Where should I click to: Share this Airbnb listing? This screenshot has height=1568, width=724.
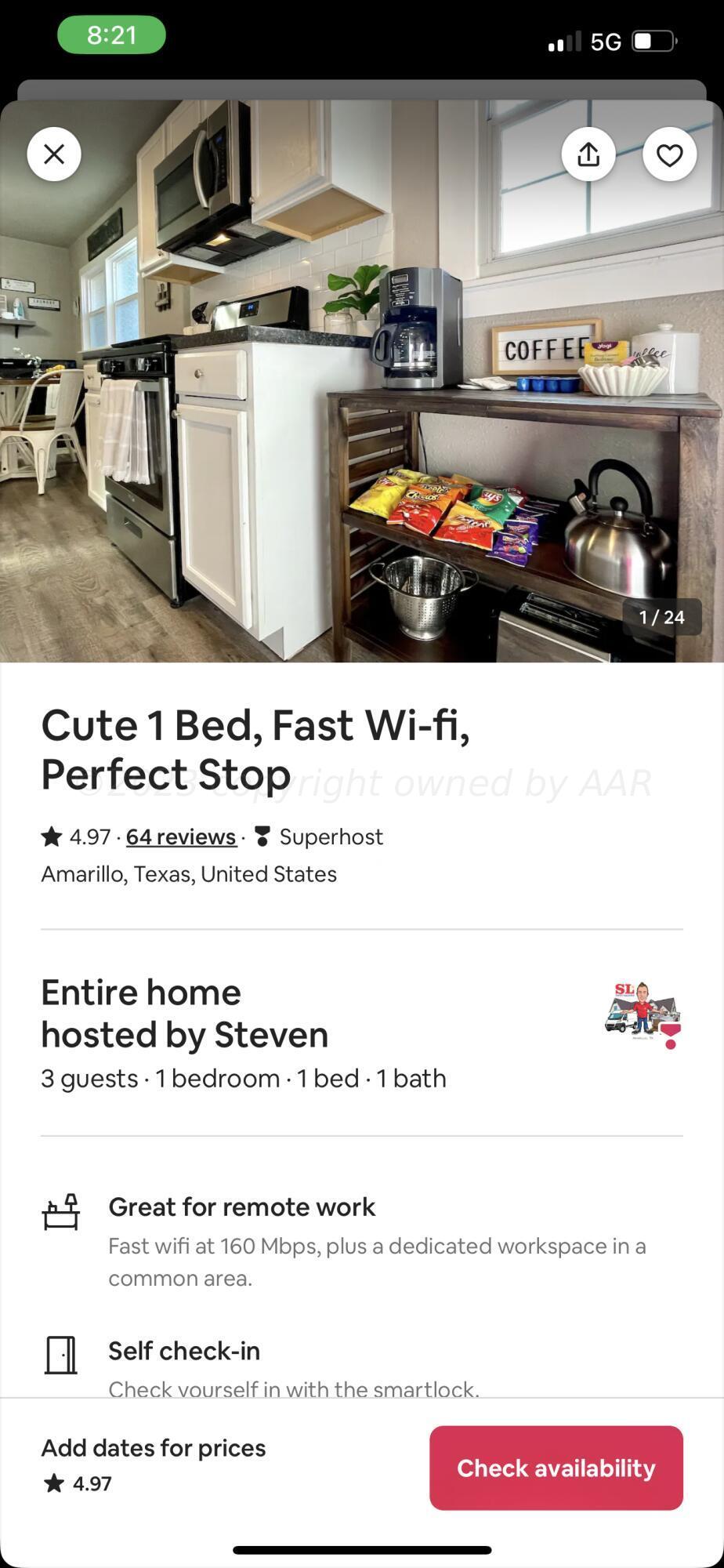tap(588, 154)
